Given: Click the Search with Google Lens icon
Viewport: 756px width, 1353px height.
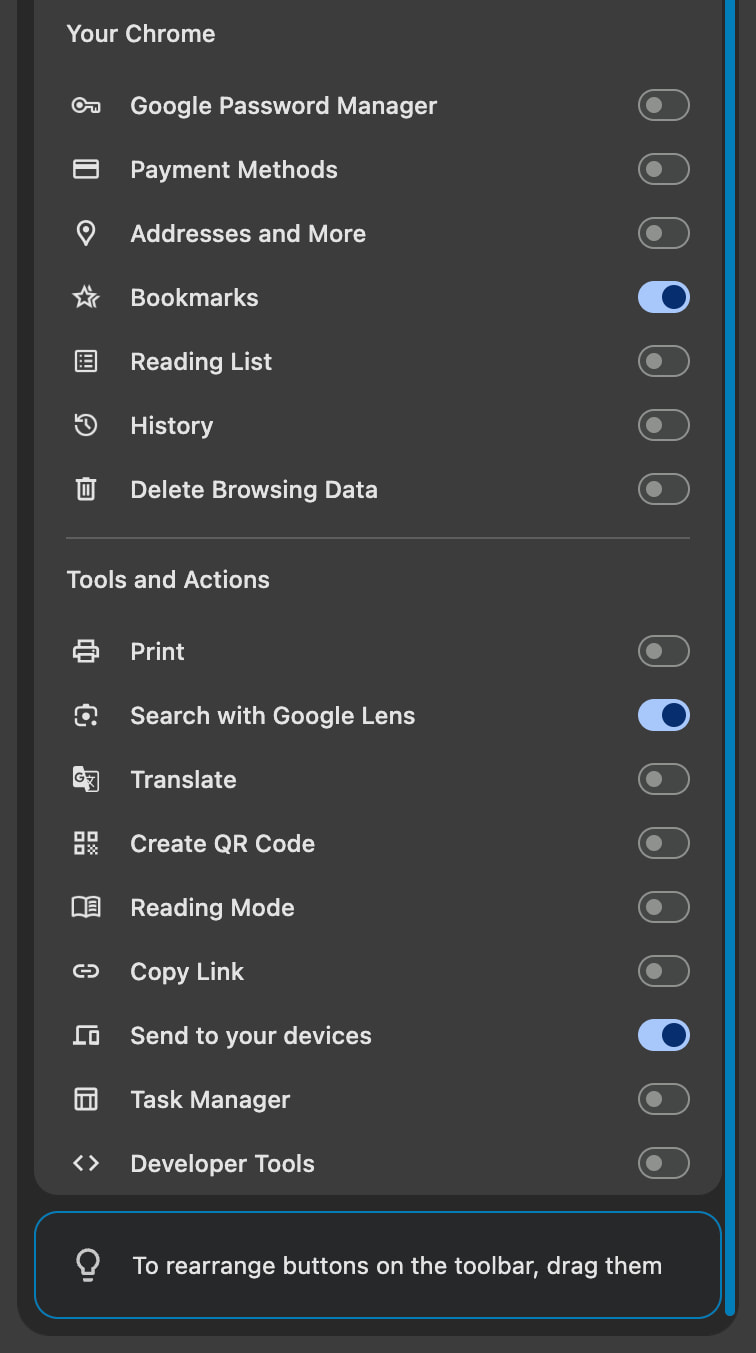Looking at the screenshot, I should 86,715.
